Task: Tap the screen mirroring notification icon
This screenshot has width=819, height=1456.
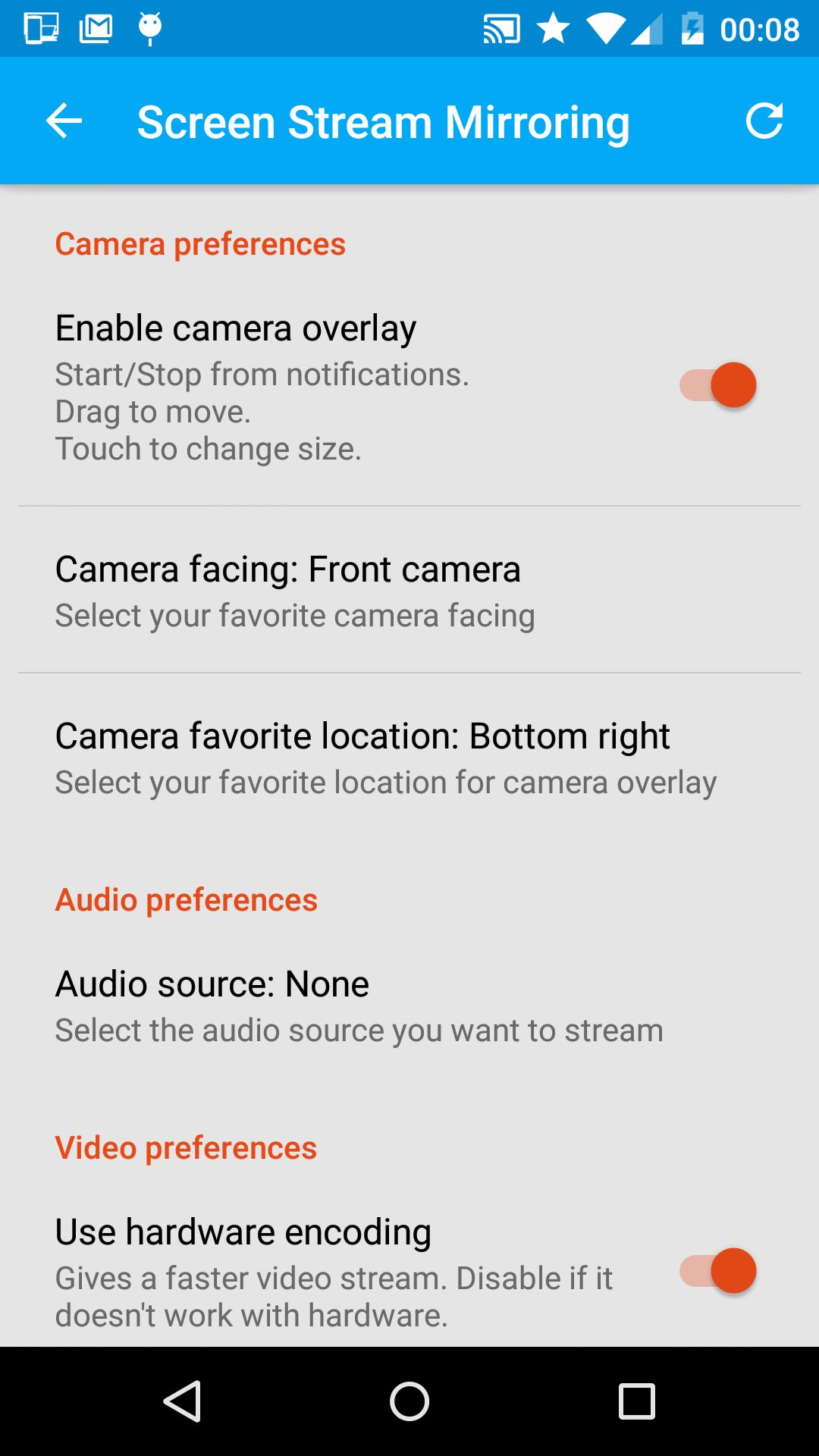Action: tap(42, 28)
